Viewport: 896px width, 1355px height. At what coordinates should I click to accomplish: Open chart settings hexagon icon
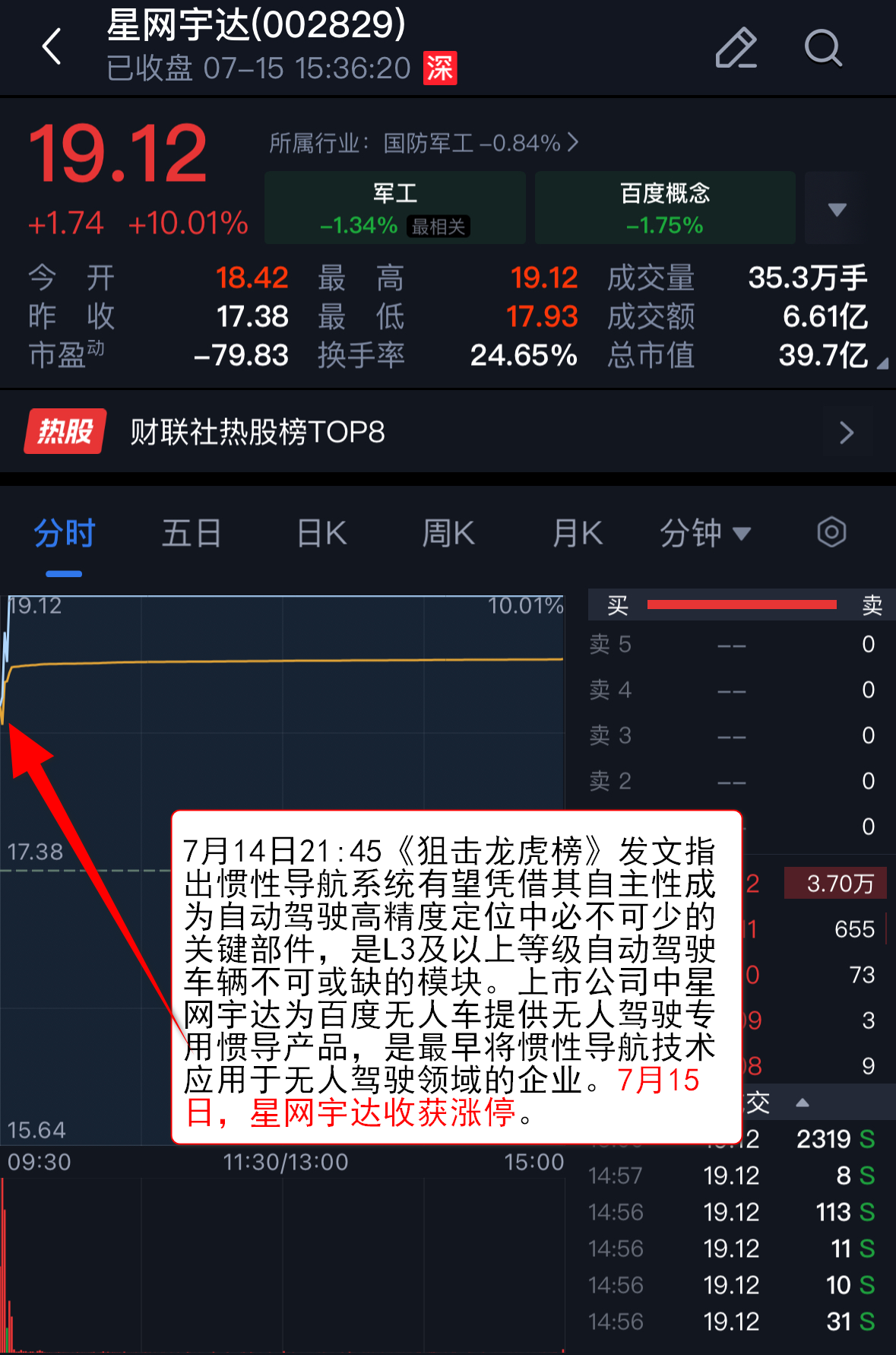831,532
